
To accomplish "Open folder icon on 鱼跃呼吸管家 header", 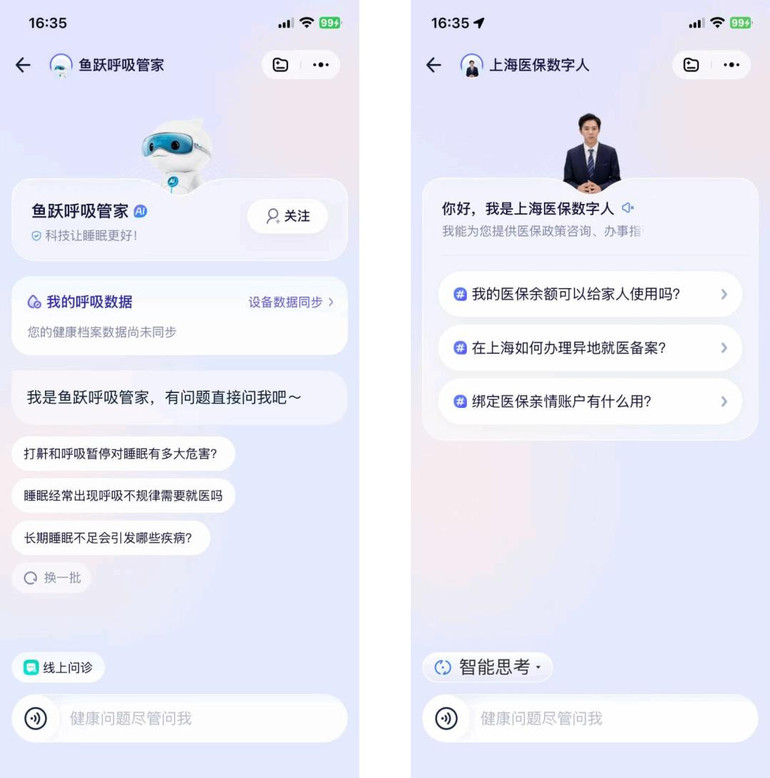I will (x=281, y=65).
